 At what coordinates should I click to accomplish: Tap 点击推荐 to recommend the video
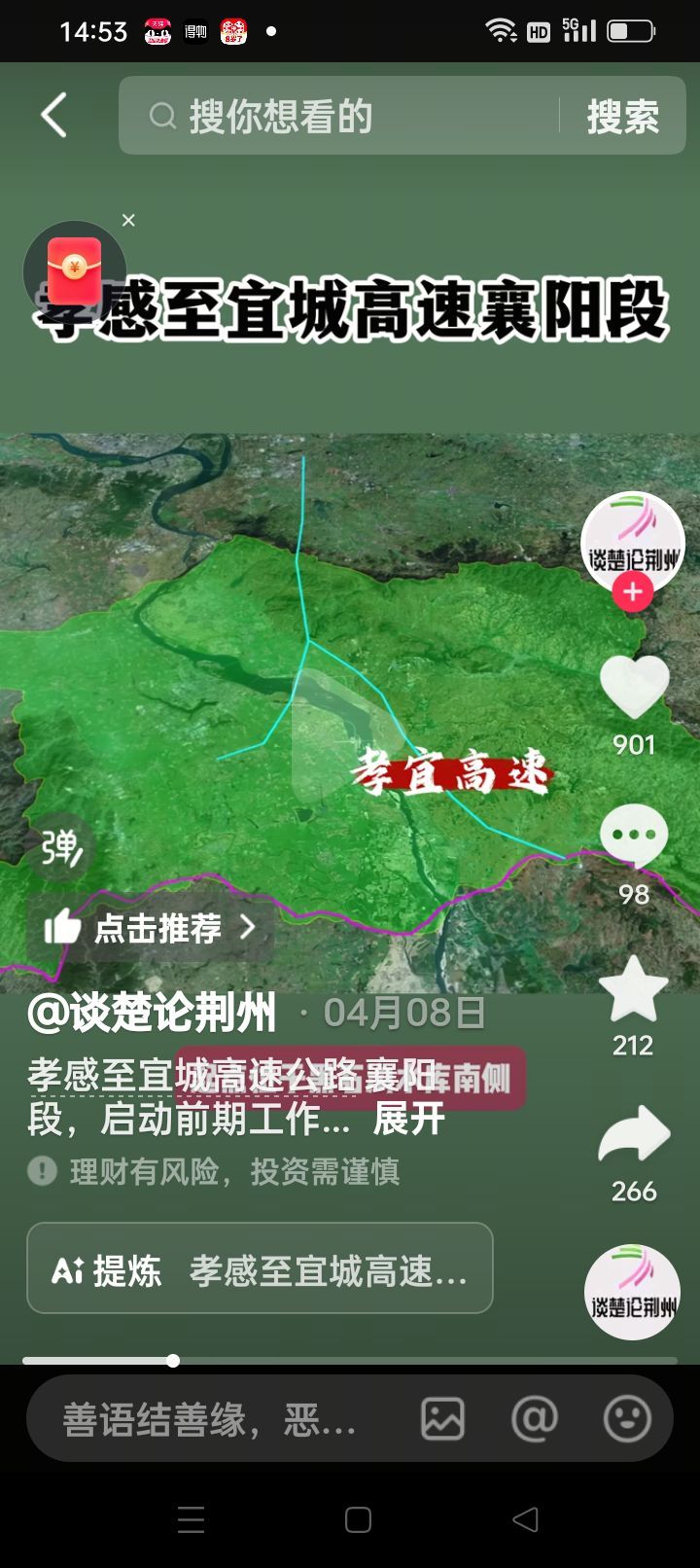150,928
